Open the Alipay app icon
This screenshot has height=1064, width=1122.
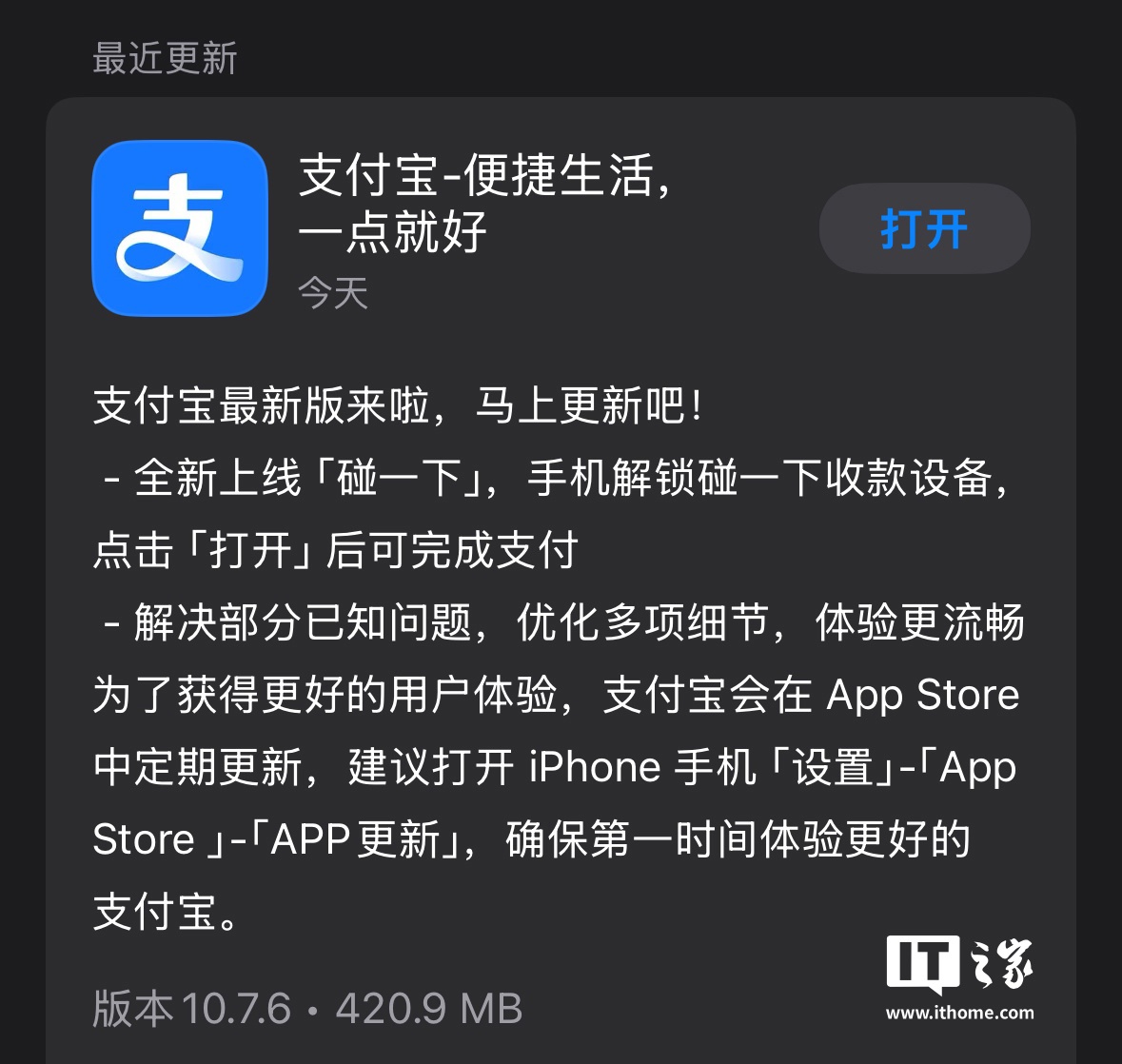(180, 228)
